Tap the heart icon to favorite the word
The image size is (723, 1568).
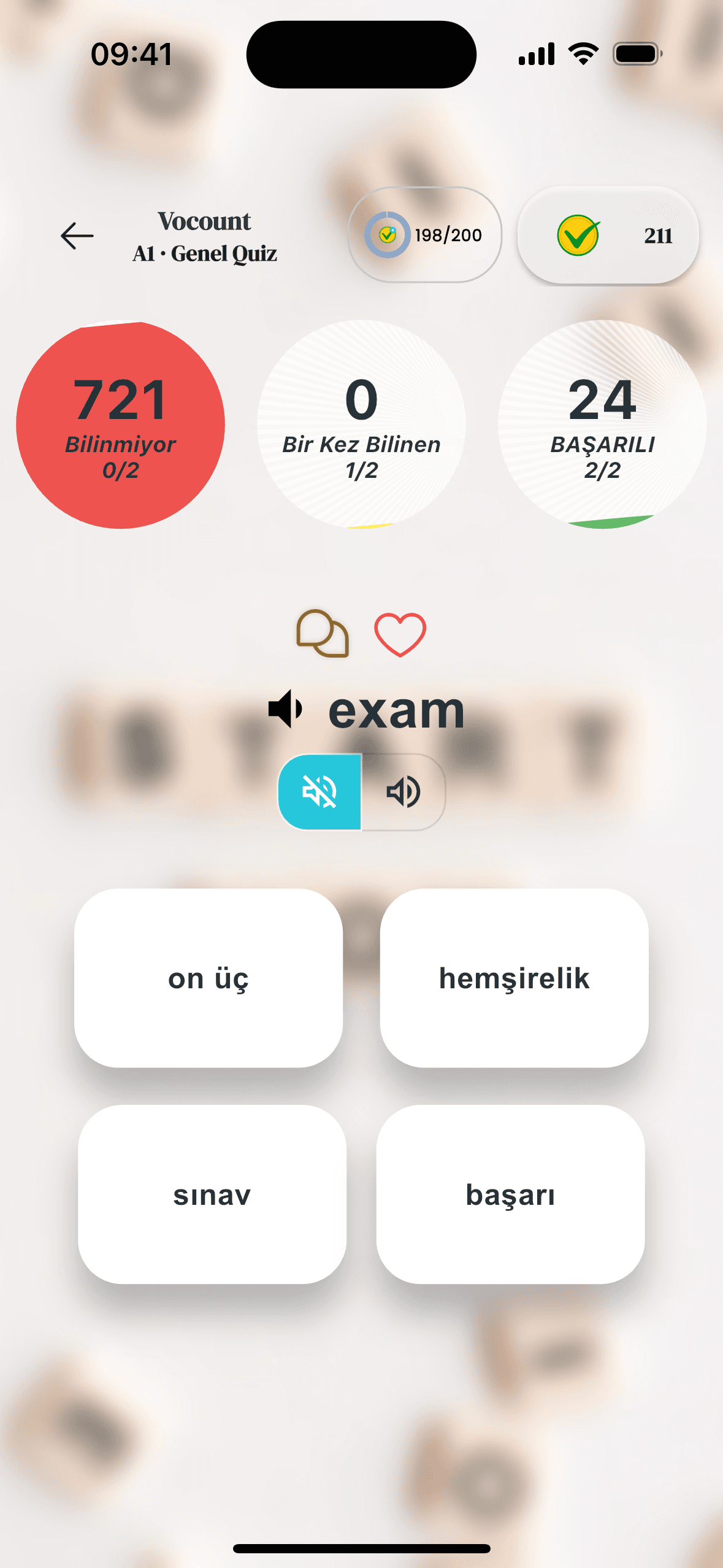coord(400,634)
